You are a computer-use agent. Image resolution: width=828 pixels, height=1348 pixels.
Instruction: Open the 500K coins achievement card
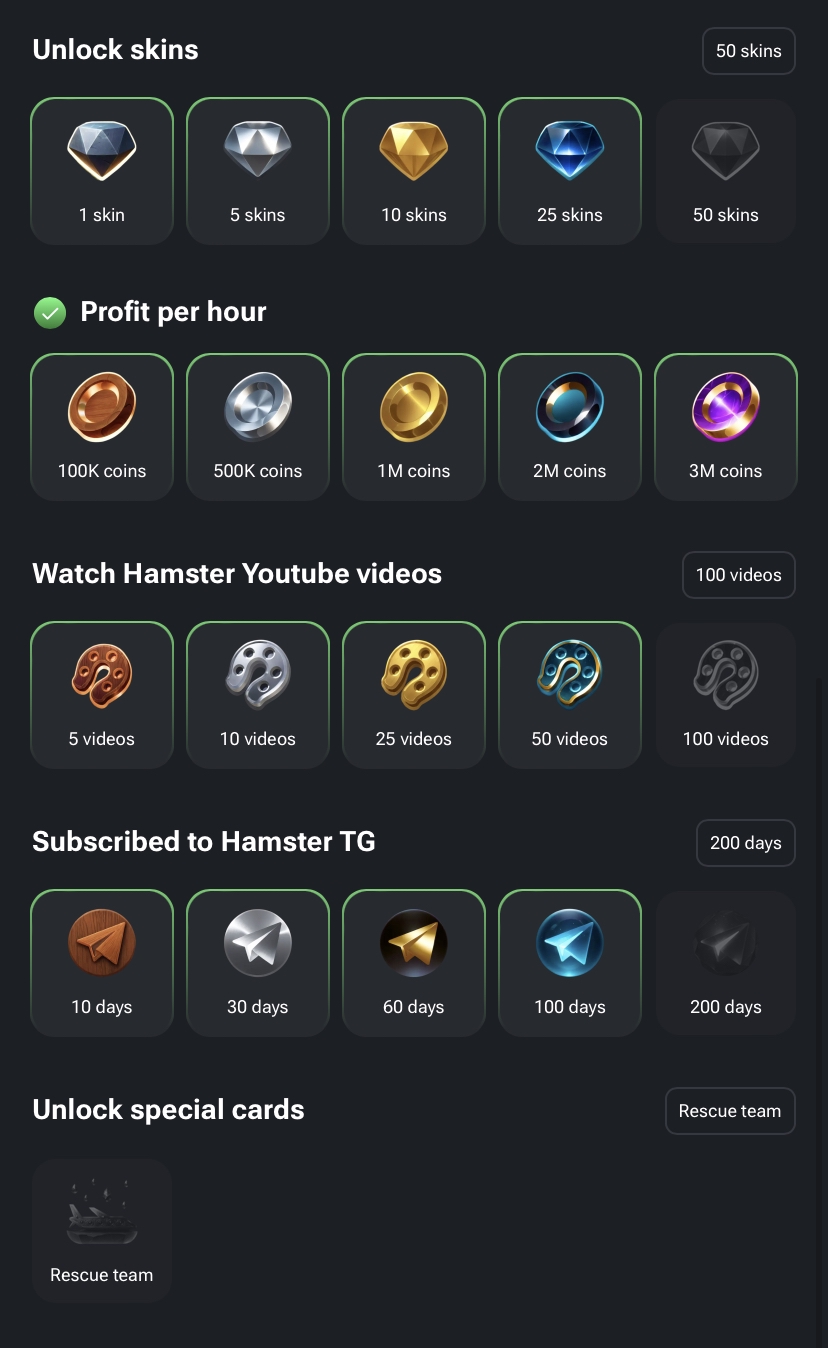(258, 427)
